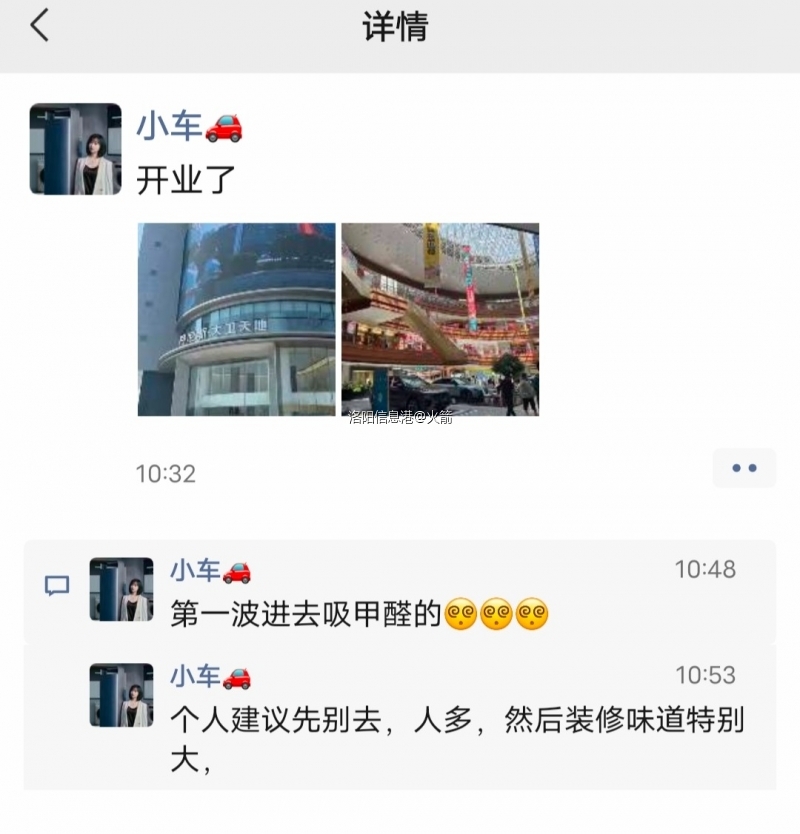Reply to the comment posted at 10:48

pyautogui.click(x=360, y=613)
